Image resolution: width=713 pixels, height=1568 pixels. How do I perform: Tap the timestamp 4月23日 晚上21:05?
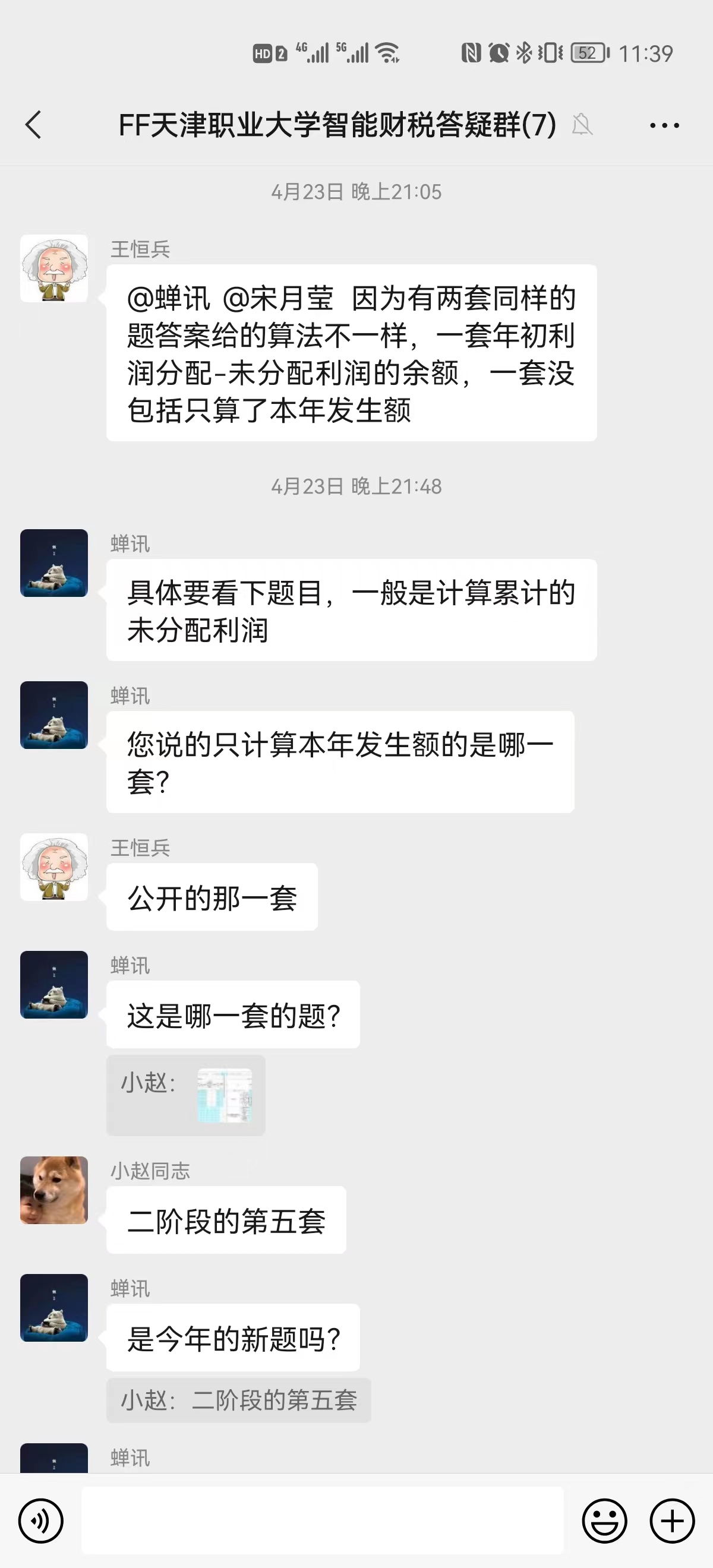pyautogui.click(x=356, y=192)
